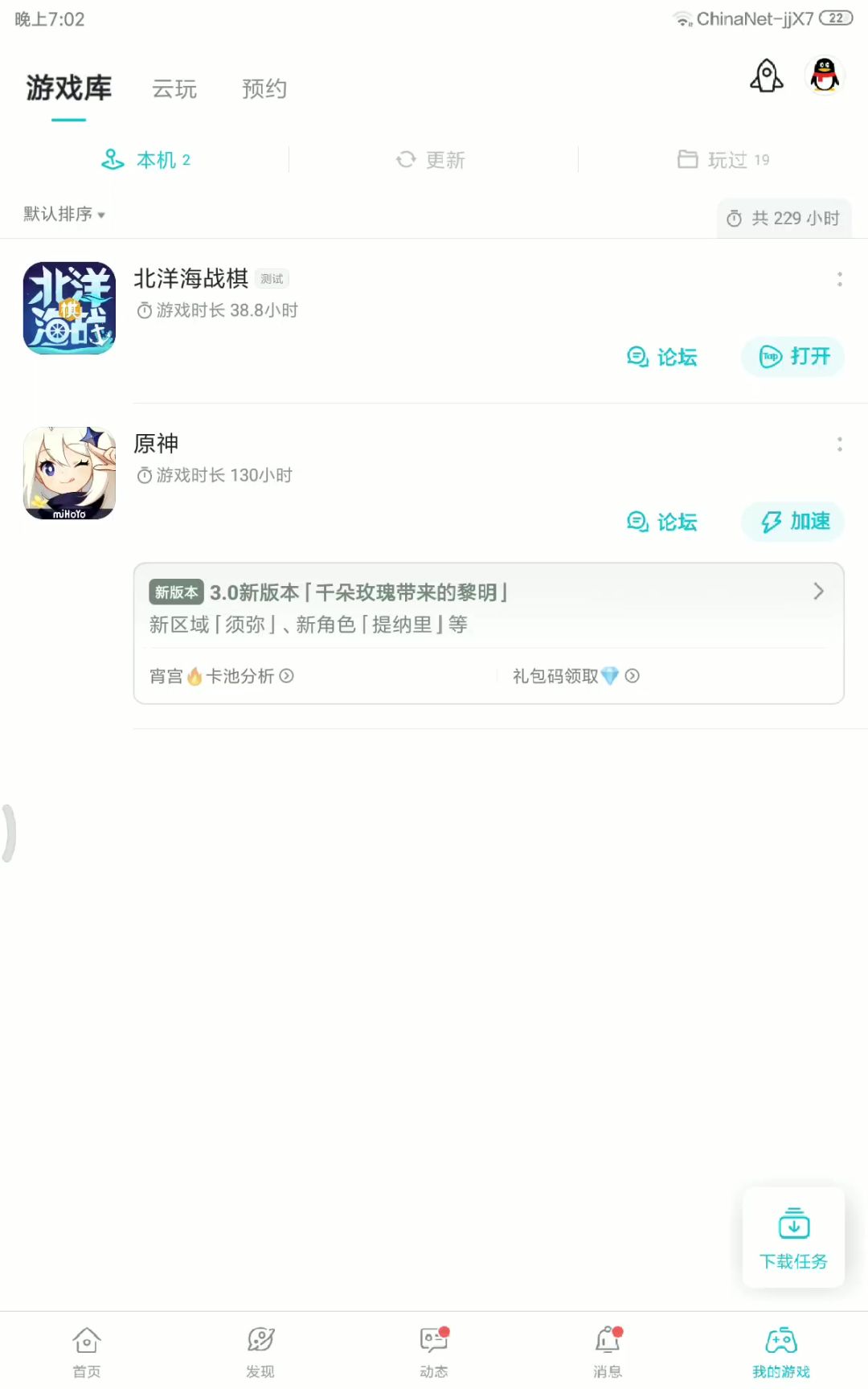Open the rocket booster icon

(x=766, y=76)
